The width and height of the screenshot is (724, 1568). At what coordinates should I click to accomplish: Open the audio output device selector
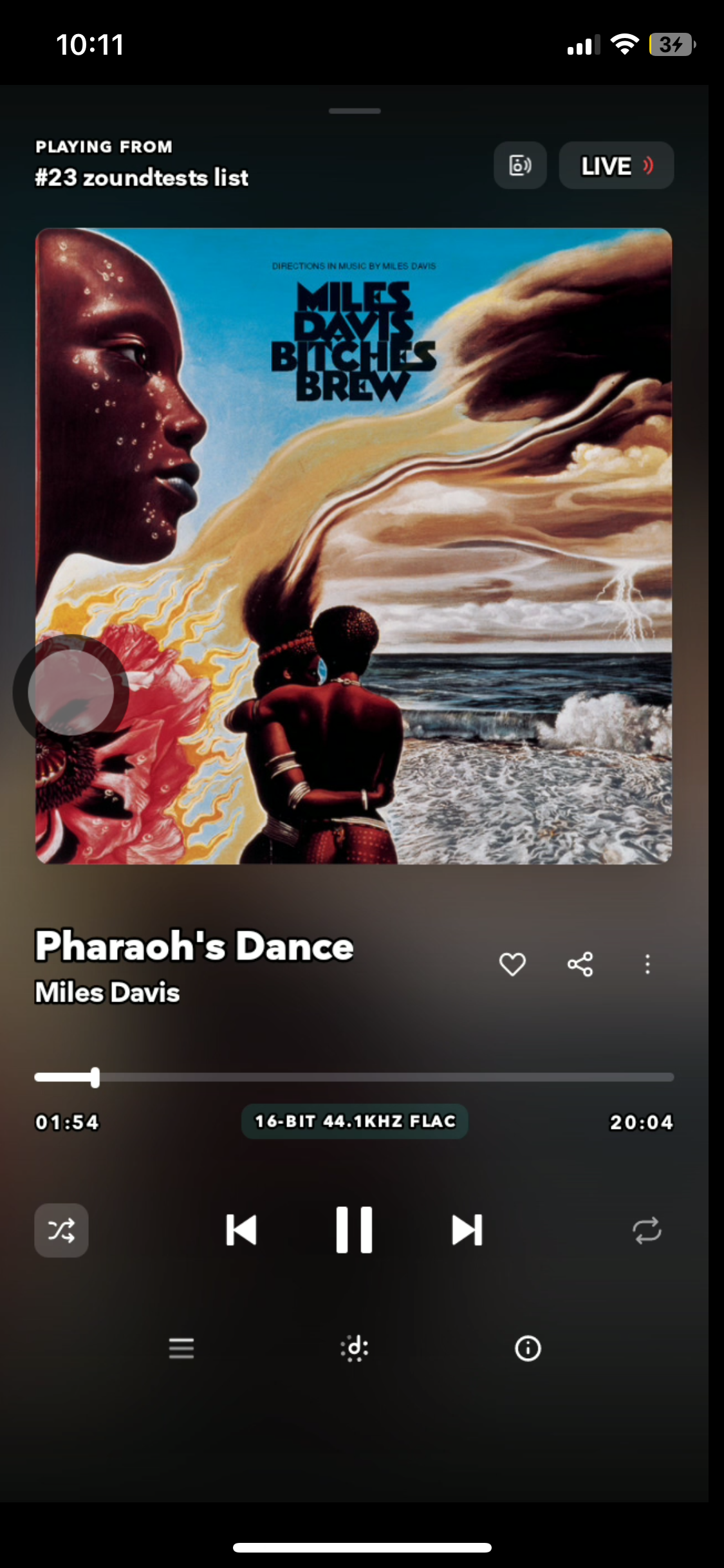click(x=520, y=165)
